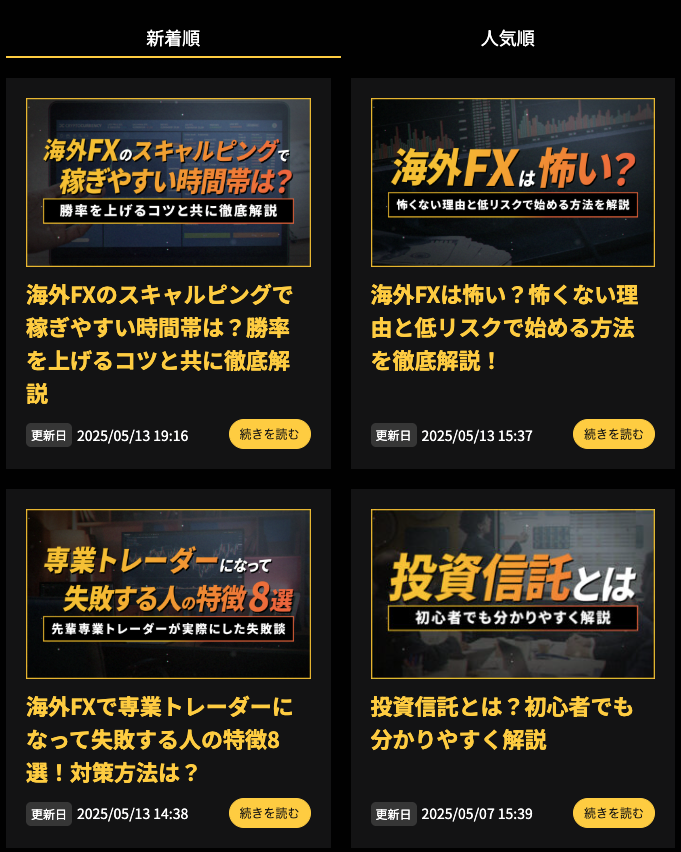Tap 続きを読む on the 海外FXは怖い article

click(614, 434)
